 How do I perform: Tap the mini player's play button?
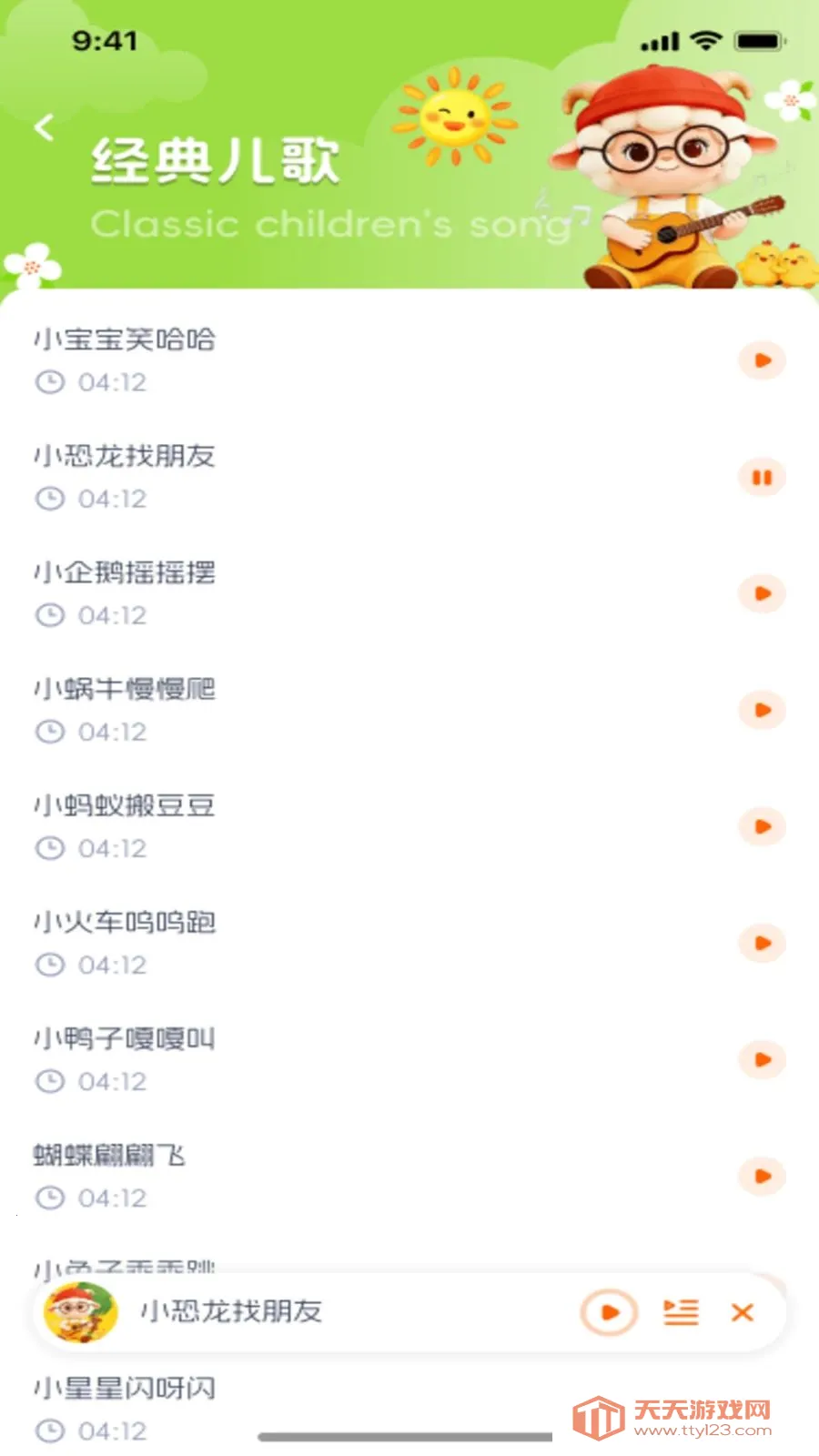point(609,1312)
